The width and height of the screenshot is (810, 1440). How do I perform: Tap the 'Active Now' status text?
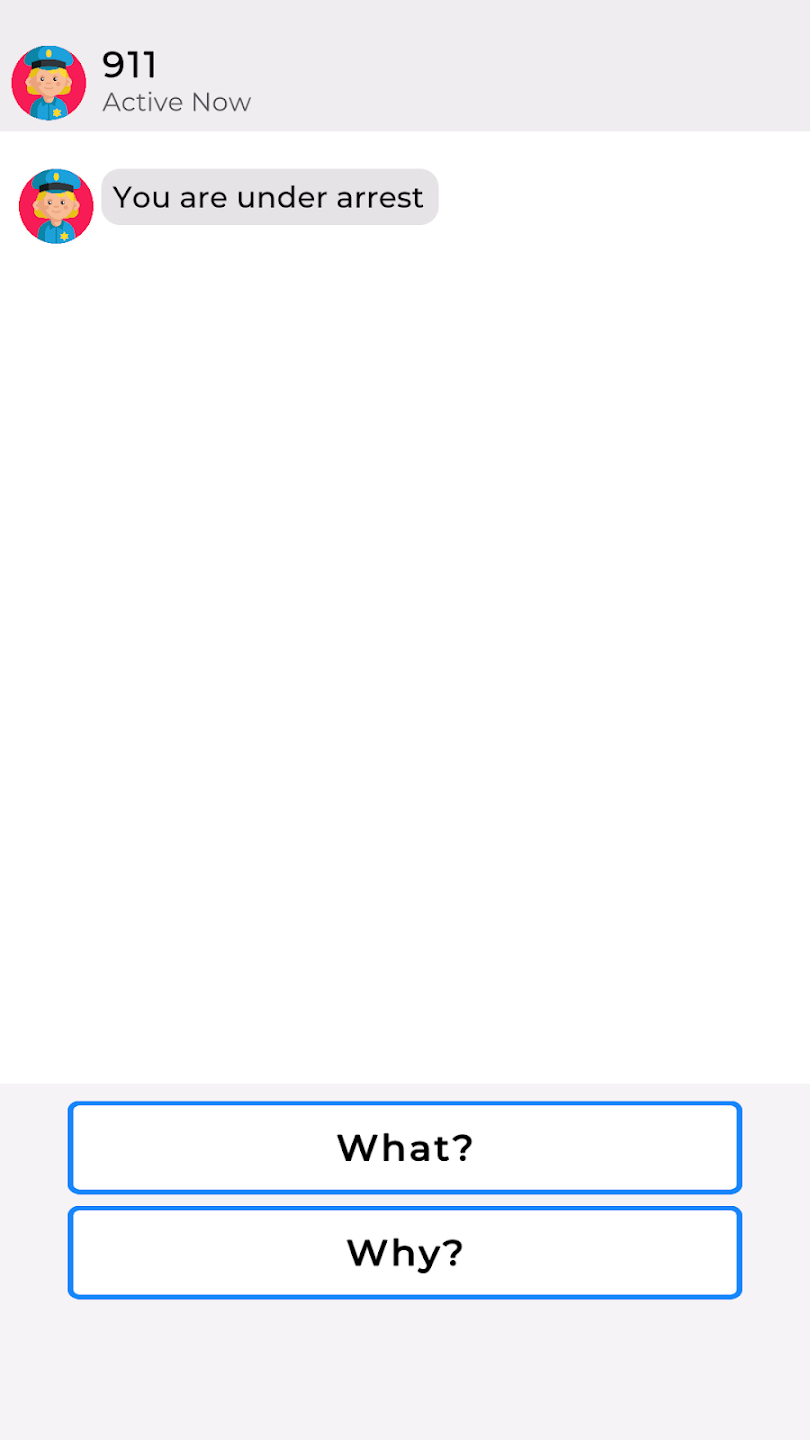[175, 101]
